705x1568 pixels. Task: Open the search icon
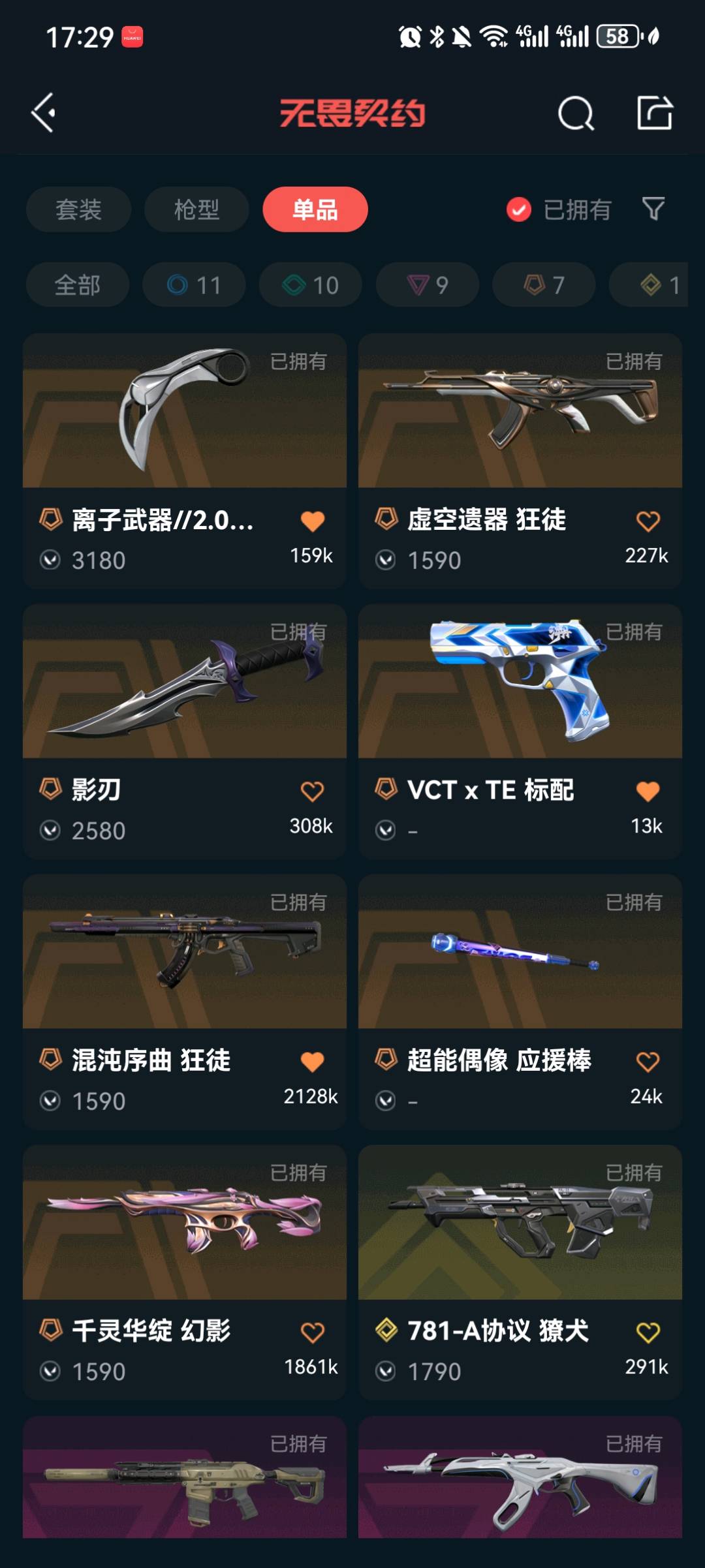(x=576, y=114)
